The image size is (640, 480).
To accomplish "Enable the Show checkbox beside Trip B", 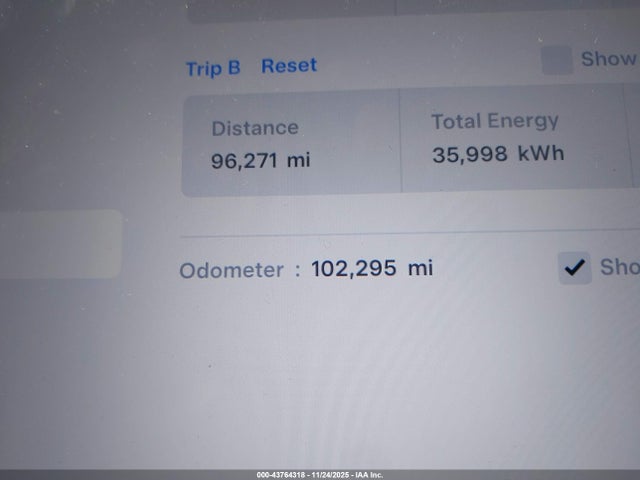I will tap(557, 59).
